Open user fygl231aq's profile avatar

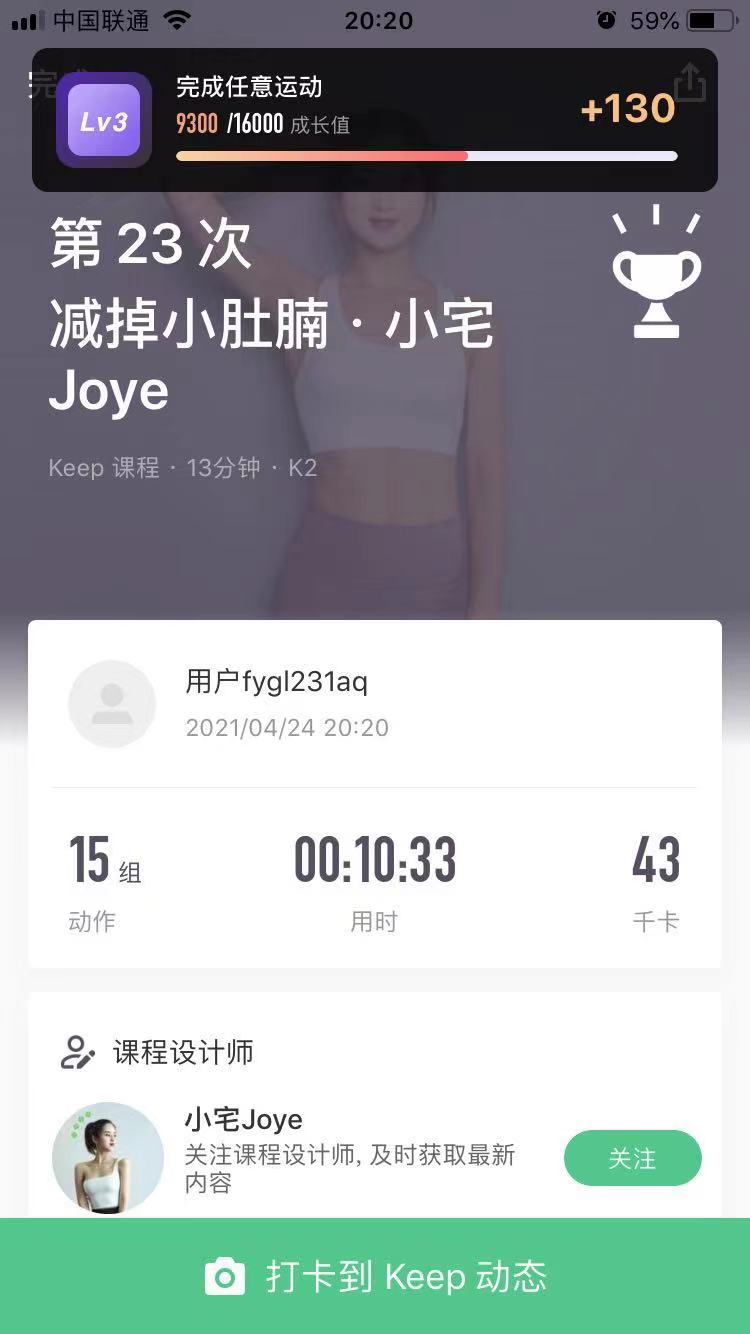[112, 703]
